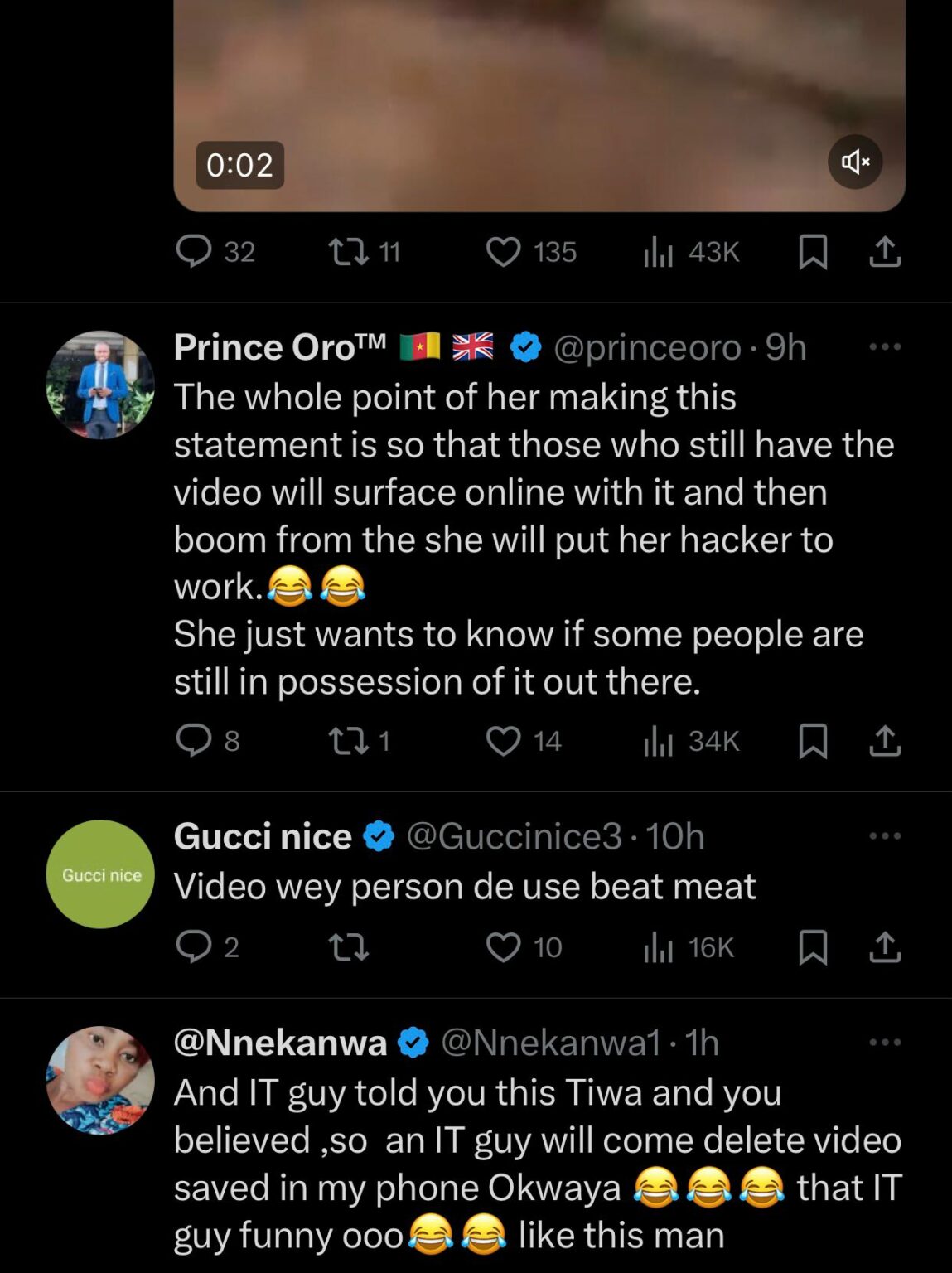Click the 9h timestamp on Prince Oro's tweet
The width and height of the screenshot is (952, 1273).
coord(784,347)
